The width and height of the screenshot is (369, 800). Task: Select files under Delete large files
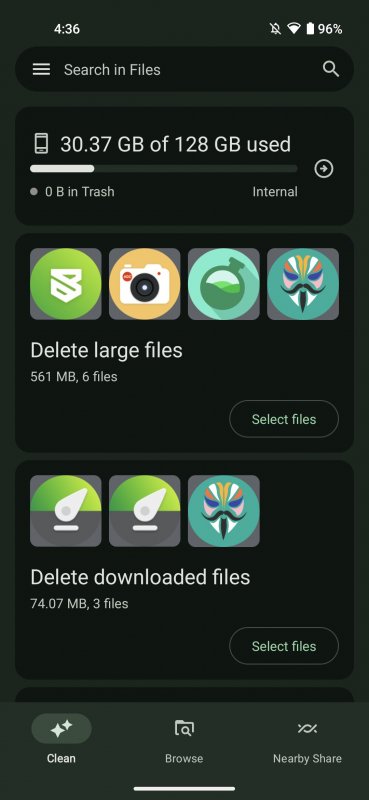pos(284,419)
